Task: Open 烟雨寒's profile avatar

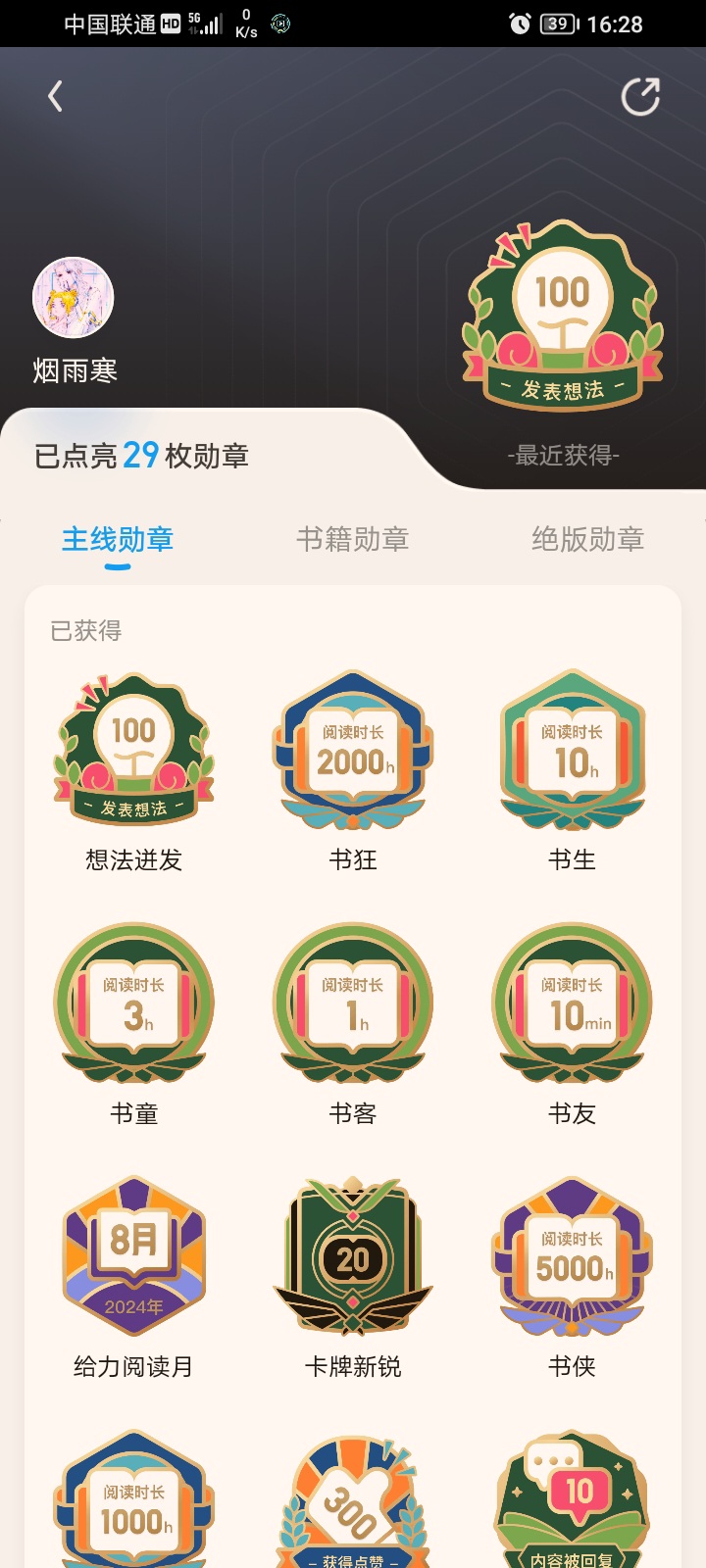Action: pos(74,298)
